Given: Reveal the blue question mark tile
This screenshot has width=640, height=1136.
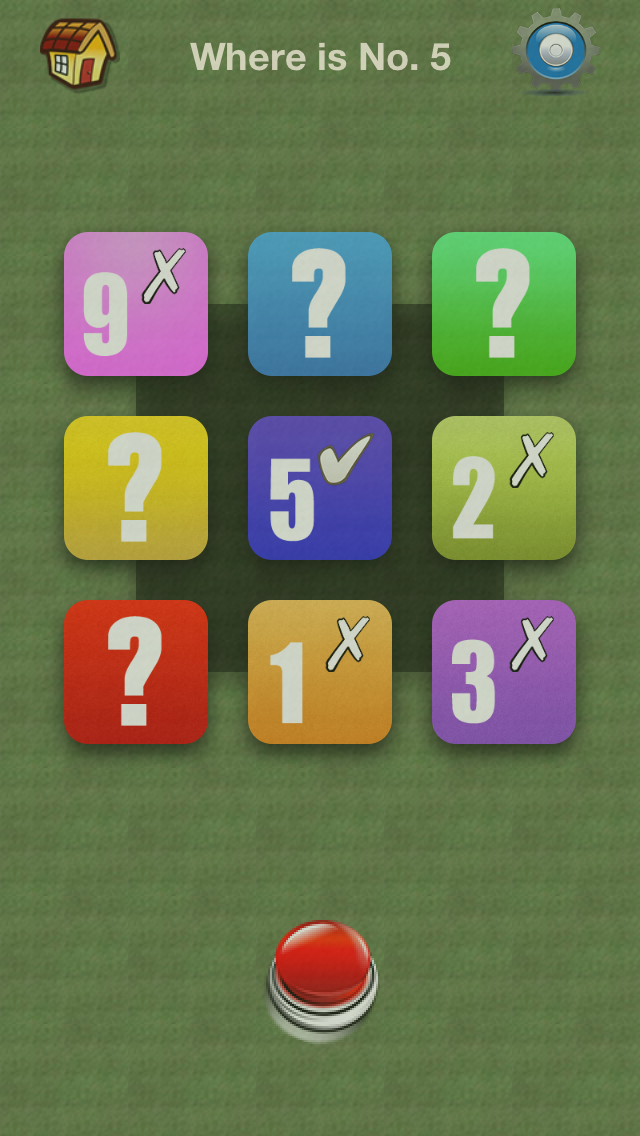Looking at the screenshot, I should 320,304.
